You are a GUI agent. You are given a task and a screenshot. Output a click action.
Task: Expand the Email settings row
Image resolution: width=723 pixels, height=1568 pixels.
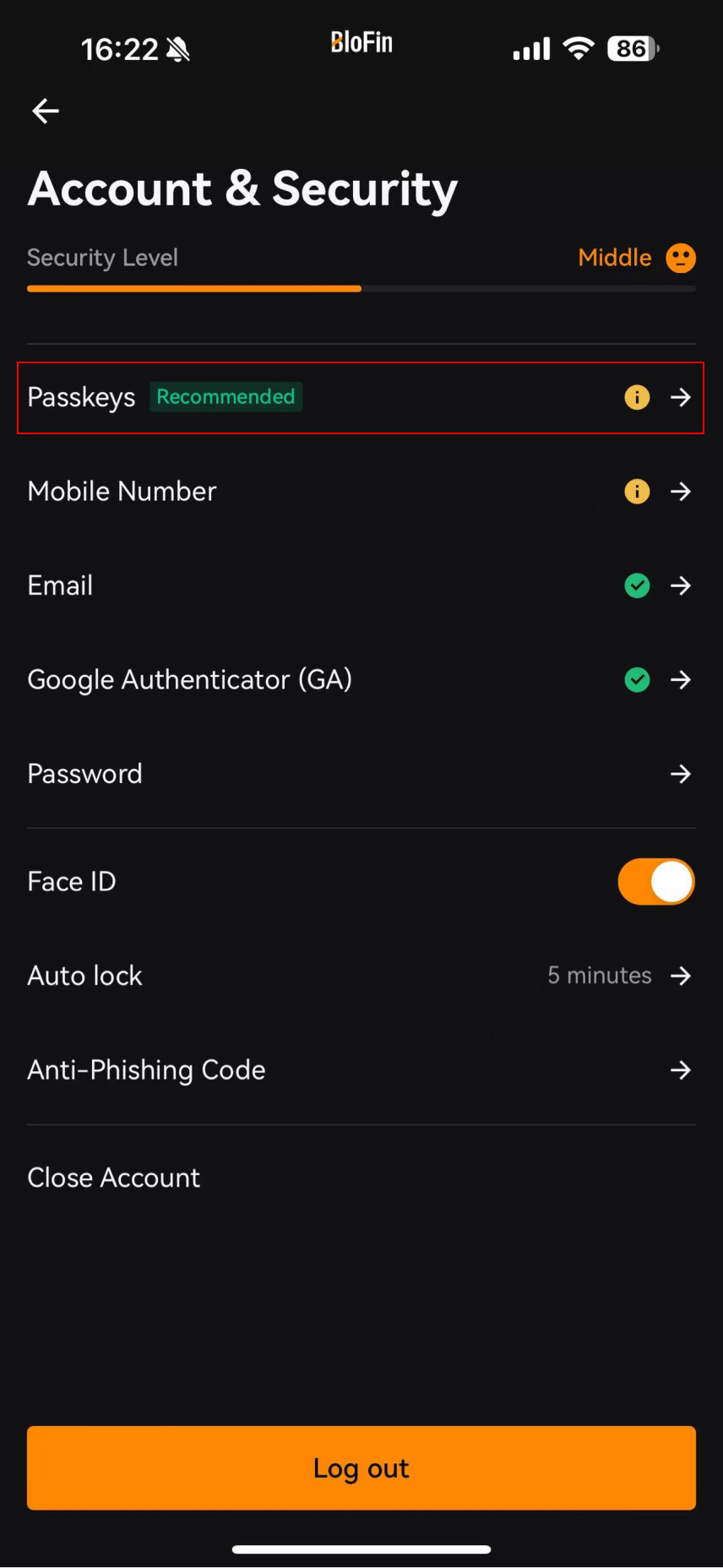click(681, 585)
